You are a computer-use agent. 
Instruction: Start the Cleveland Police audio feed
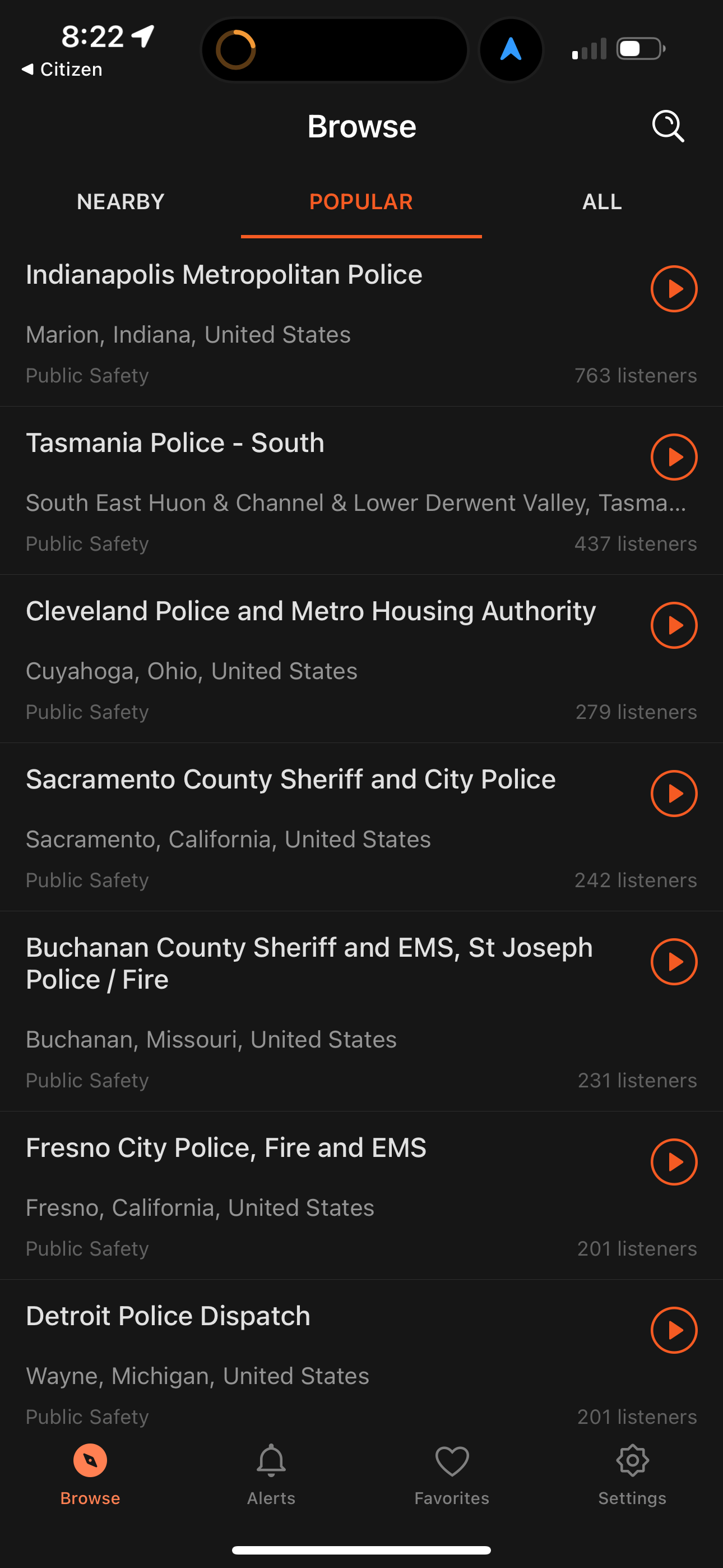pyautogui.click(x=674, y=625)
